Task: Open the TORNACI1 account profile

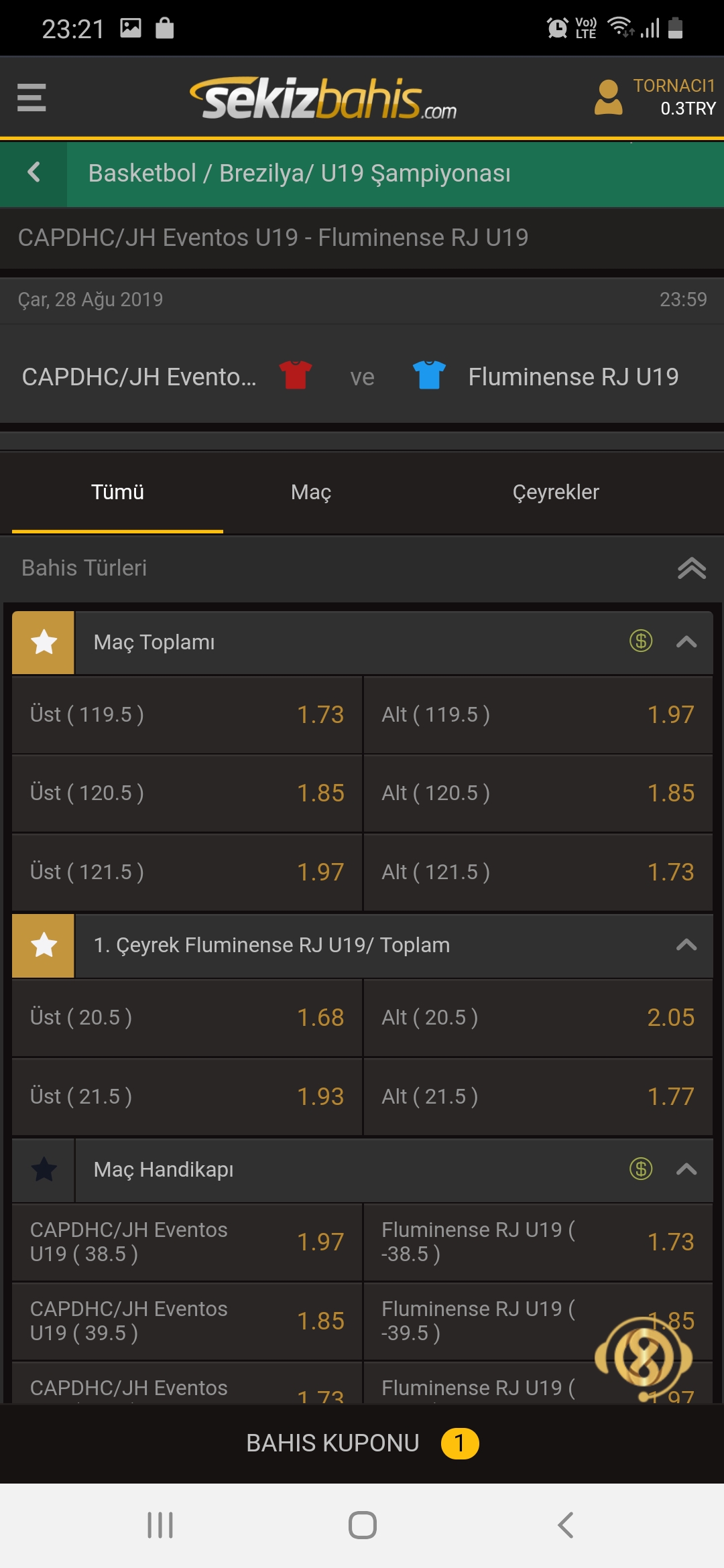Action: [654, 97]
